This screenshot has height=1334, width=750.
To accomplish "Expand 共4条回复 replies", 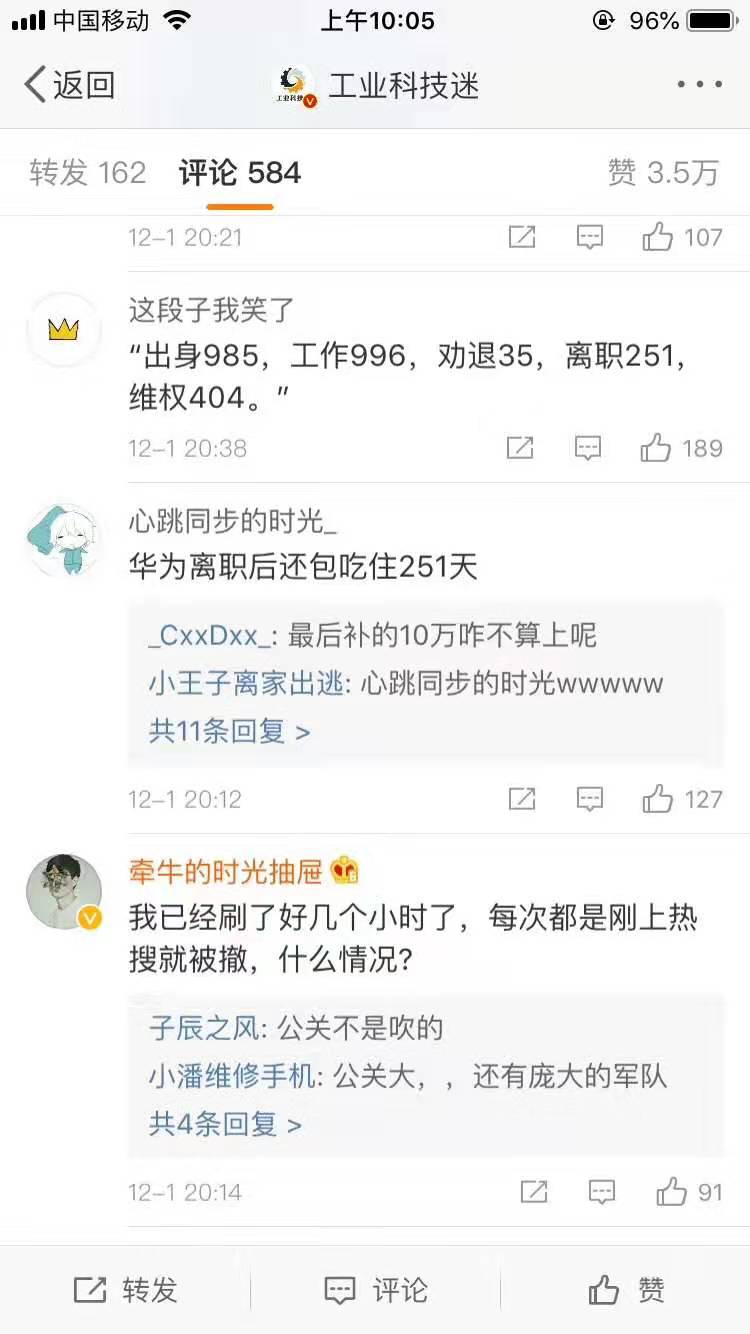I will 225,1124.
